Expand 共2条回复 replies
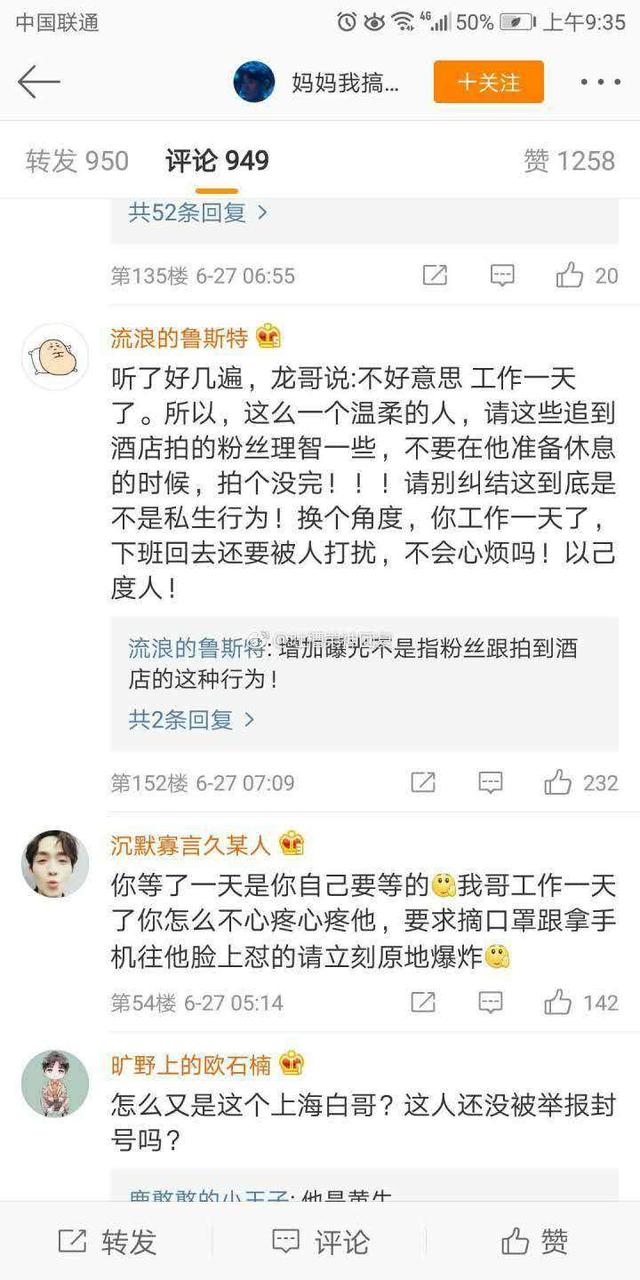Viewport: 640px width, 1280px height. [192, 719]
